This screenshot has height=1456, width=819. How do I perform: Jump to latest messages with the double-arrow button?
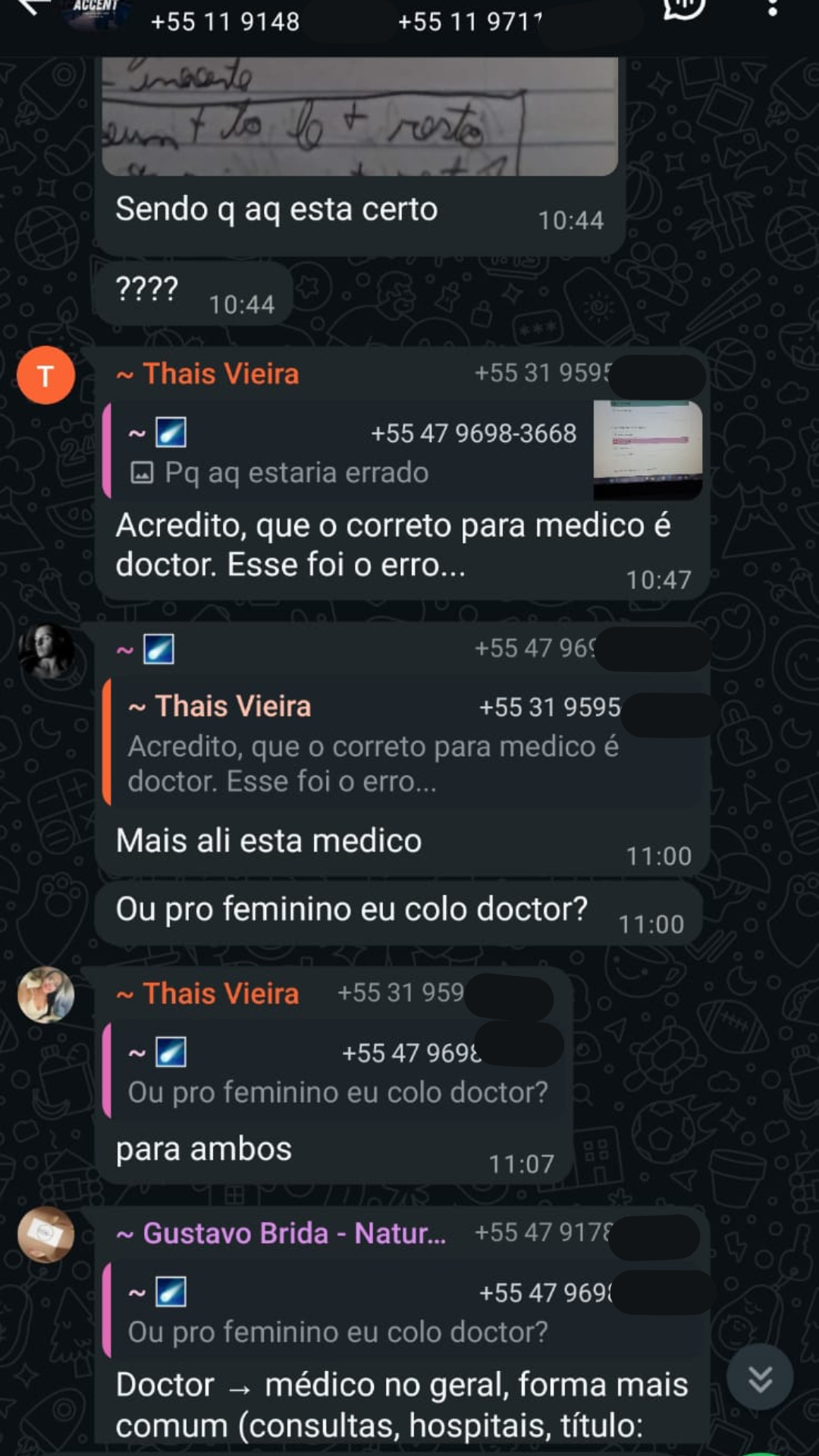[x=760, y=1378]
